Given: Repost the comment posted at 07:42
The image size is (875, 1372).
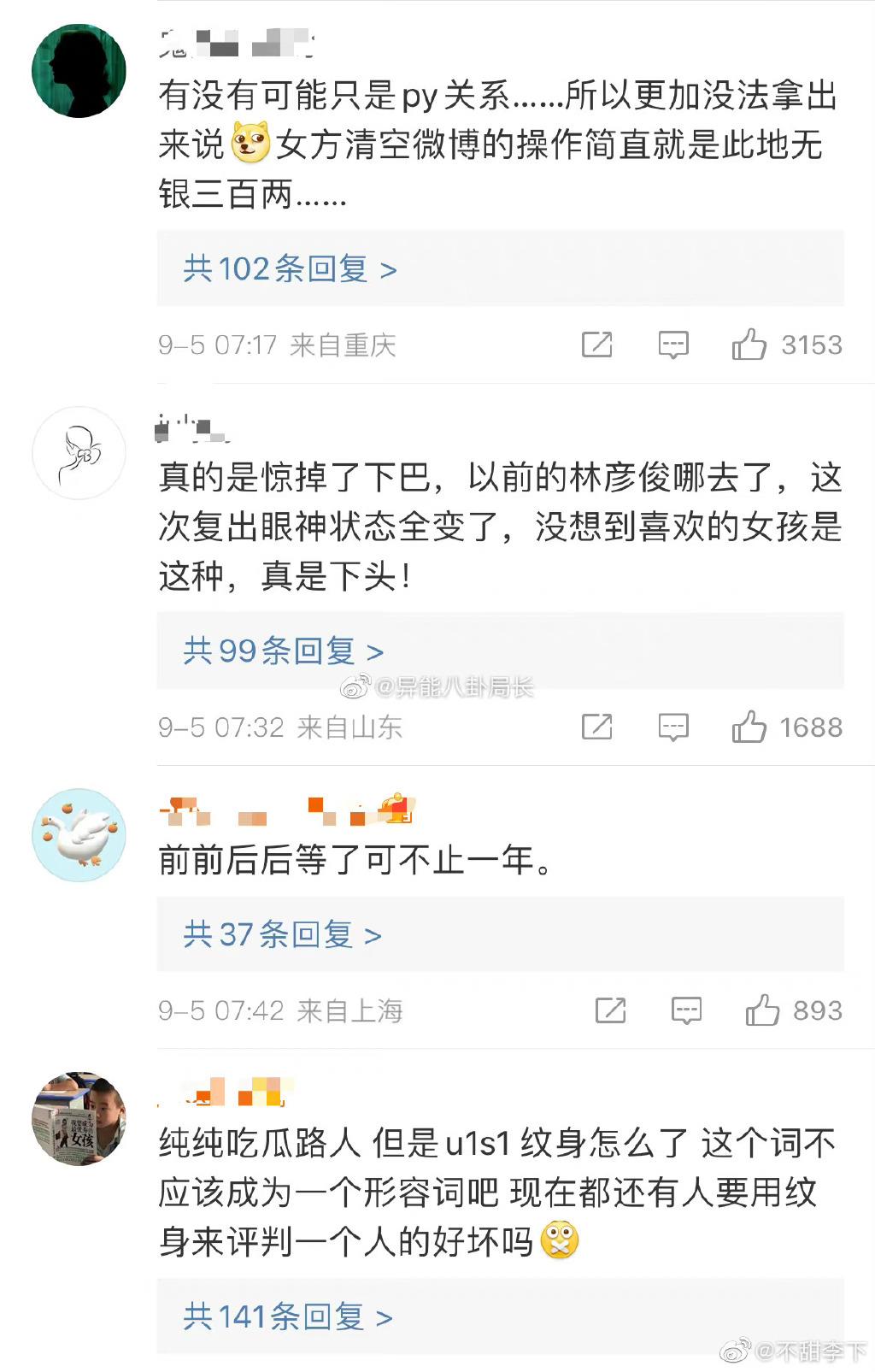Looking at the screenshot, I should [x=610, y=1011].
